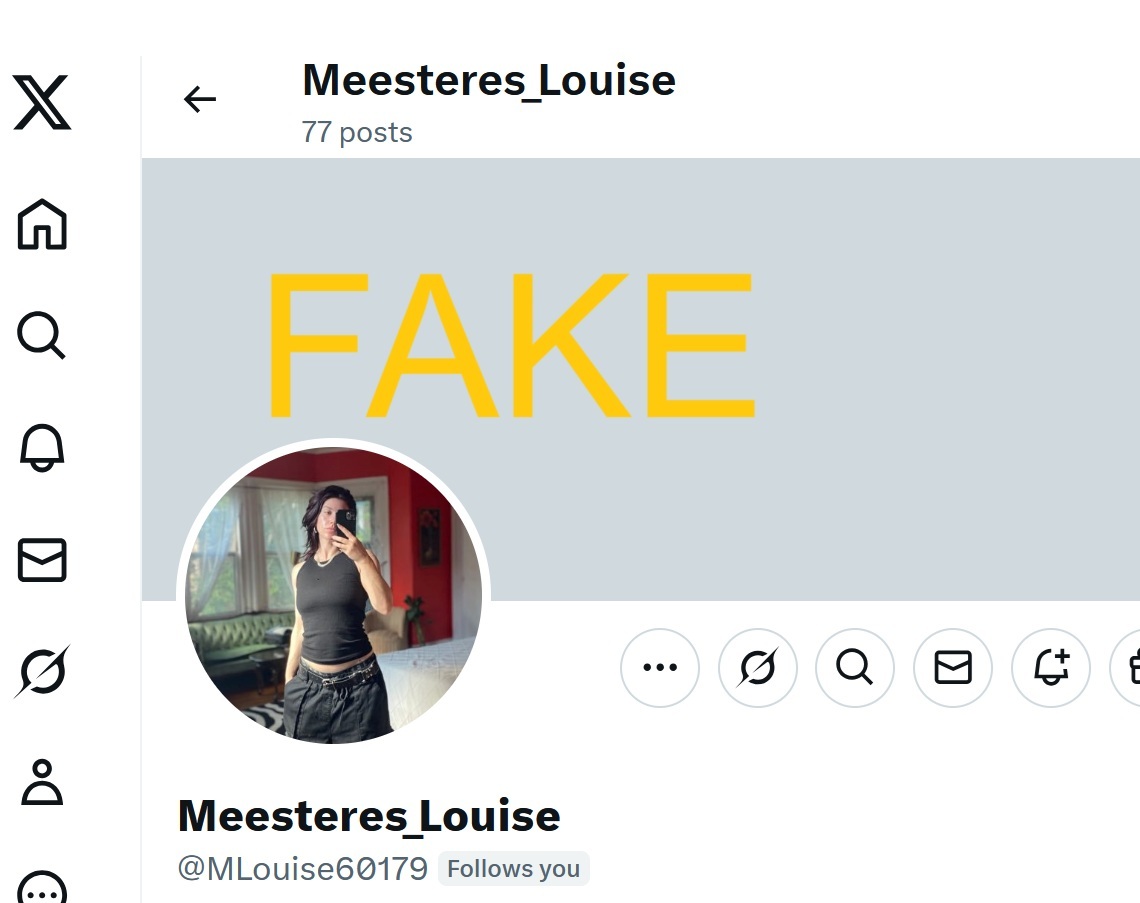
Task: Open the Home feed from sidebar
Action: [42, 224]
